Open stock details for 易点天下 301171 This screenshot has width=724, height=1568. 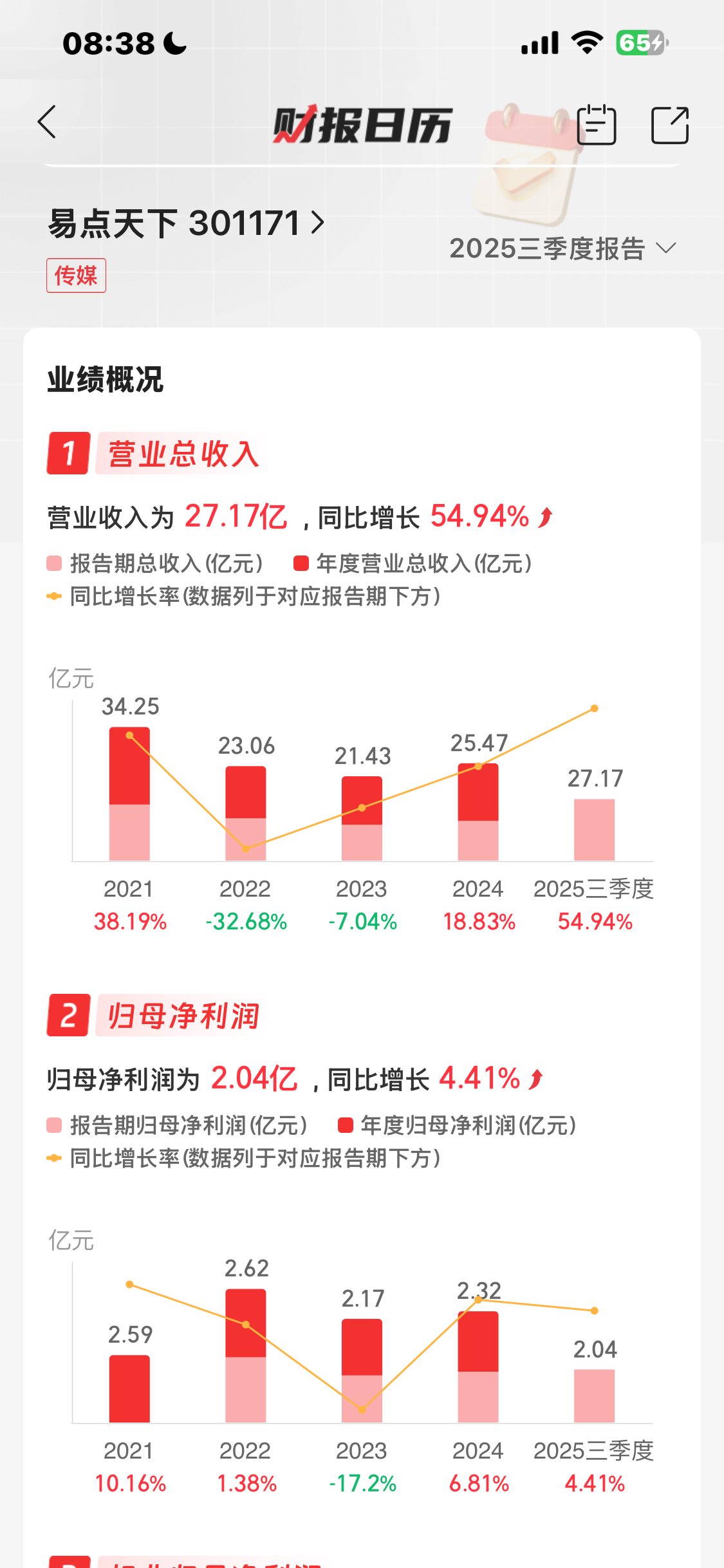[187, 224]
